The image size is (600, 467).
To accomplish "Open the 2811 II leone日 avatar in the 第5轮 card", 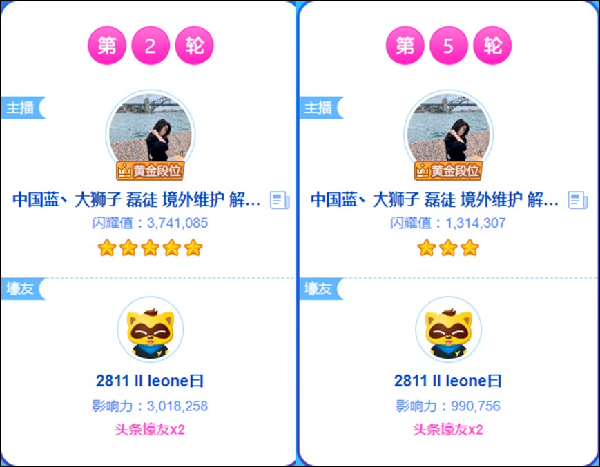I will point(448,330).
